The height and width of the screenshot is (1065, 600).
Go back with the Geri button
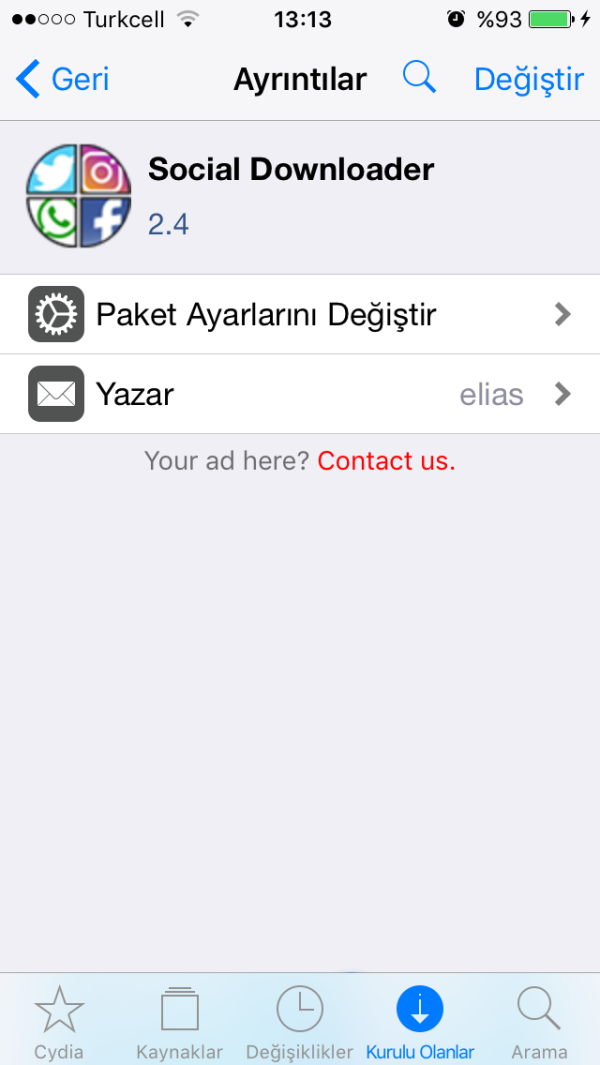(x=62, y=79)
